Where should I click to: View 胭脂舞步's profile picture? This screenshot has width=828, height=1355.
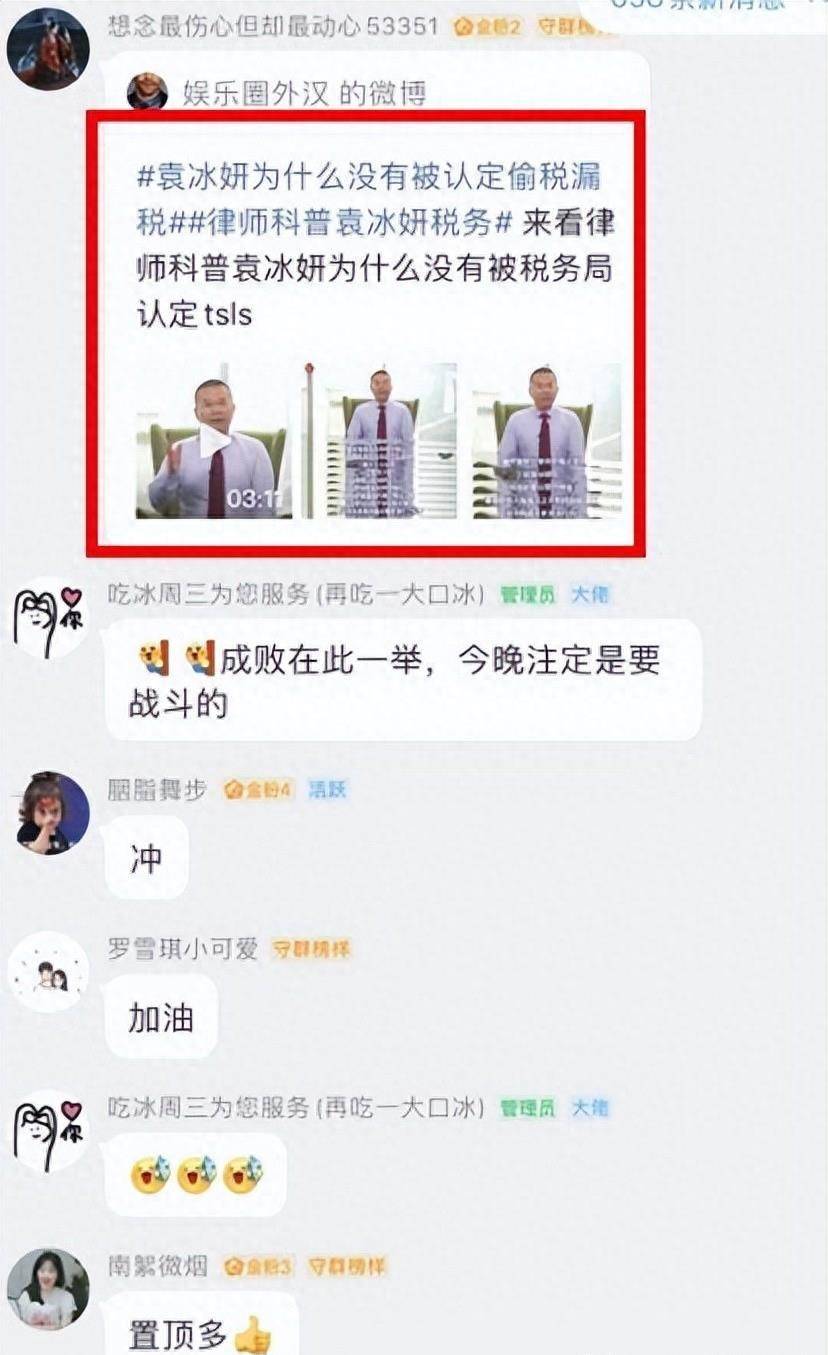pyautogui.click(x=48, y=811)
